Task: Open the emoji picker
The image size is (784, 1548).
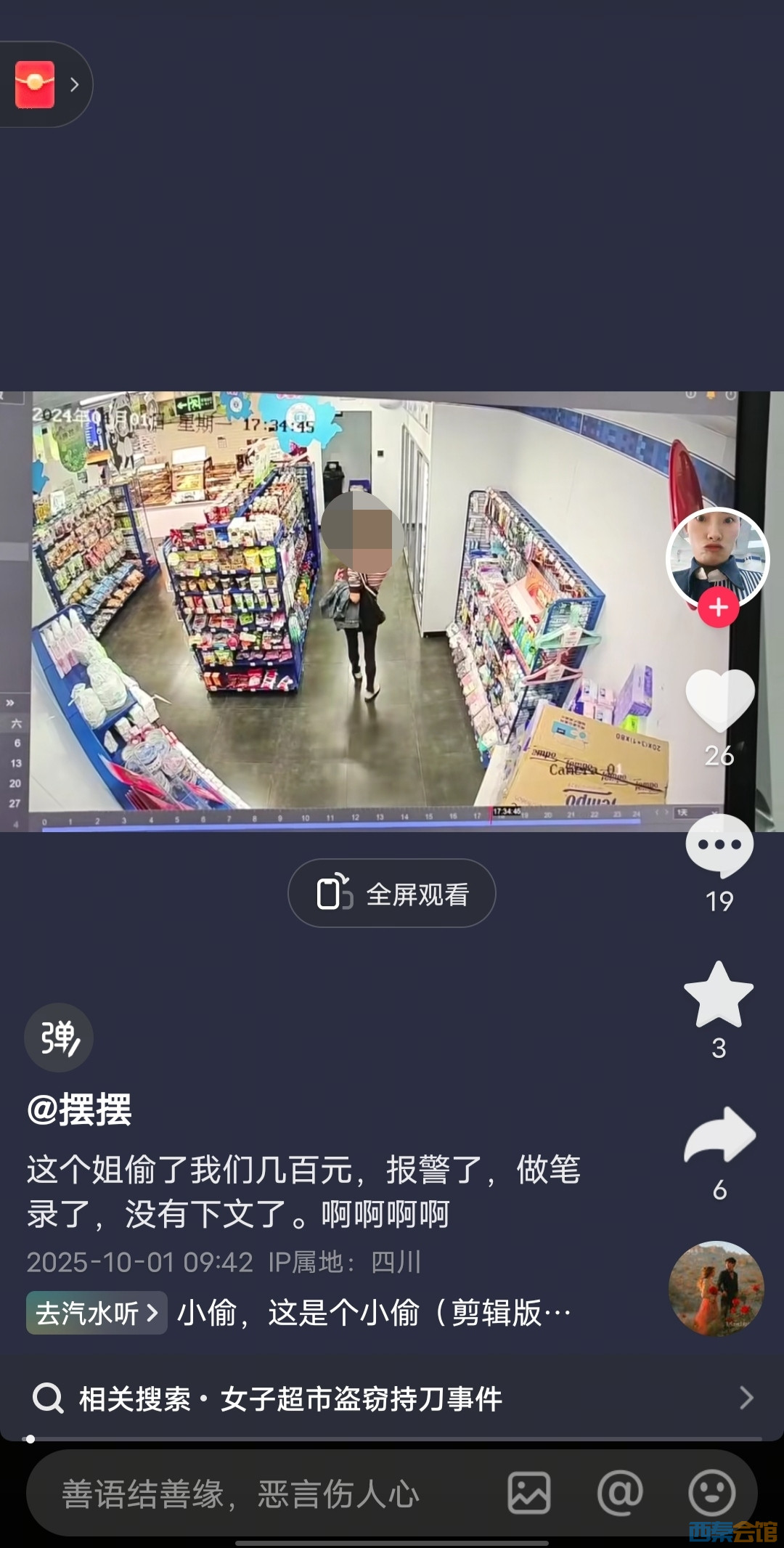Action: [711, 1494]
